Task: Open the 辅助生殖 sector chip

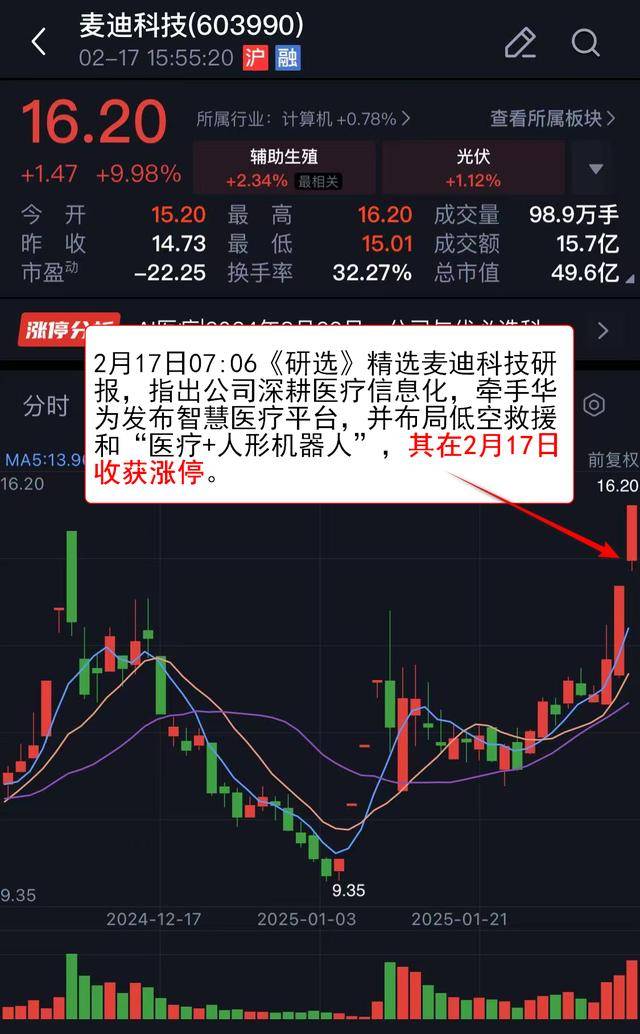Action: click(284, 168)
